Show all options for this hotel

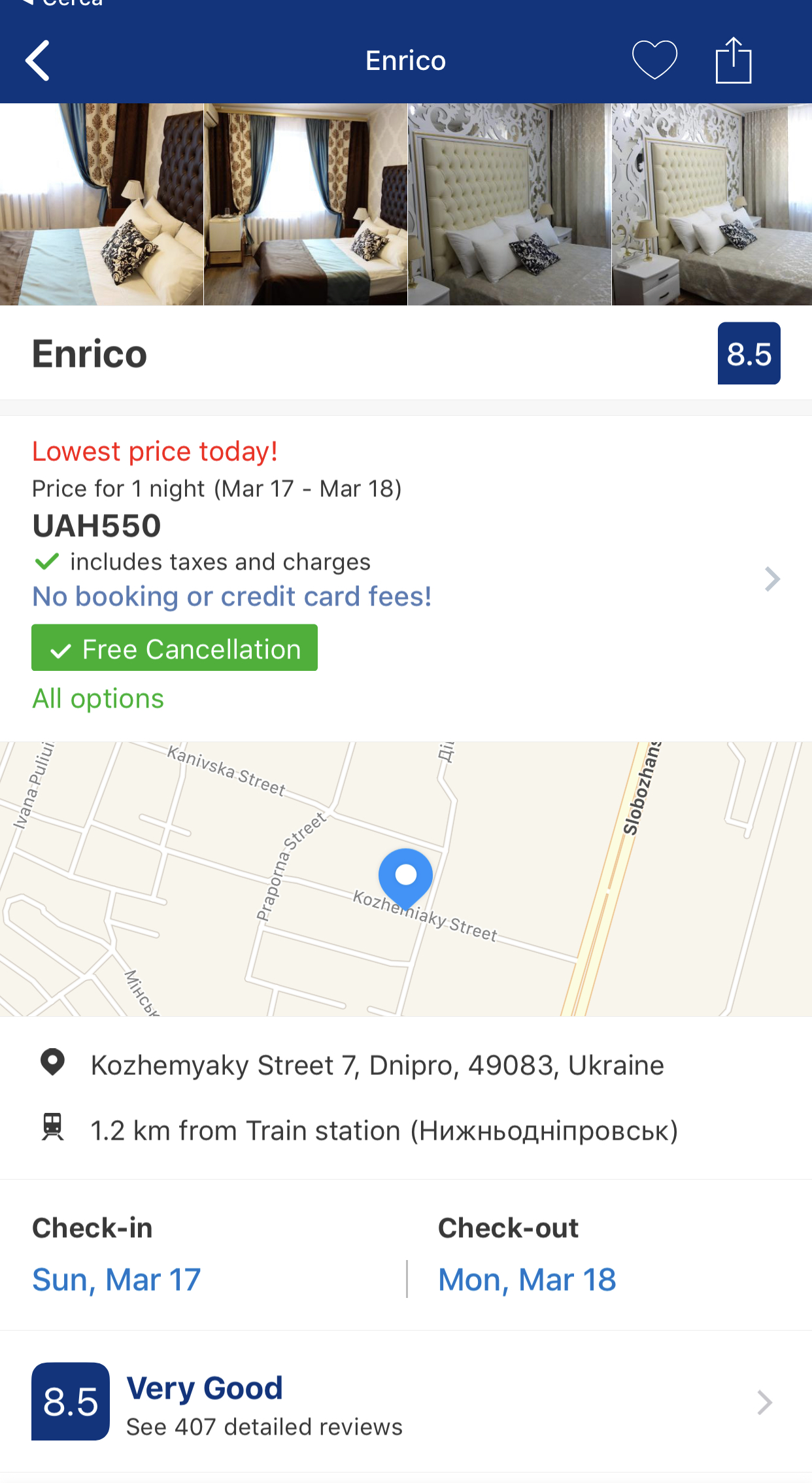(x=98, y=698)
